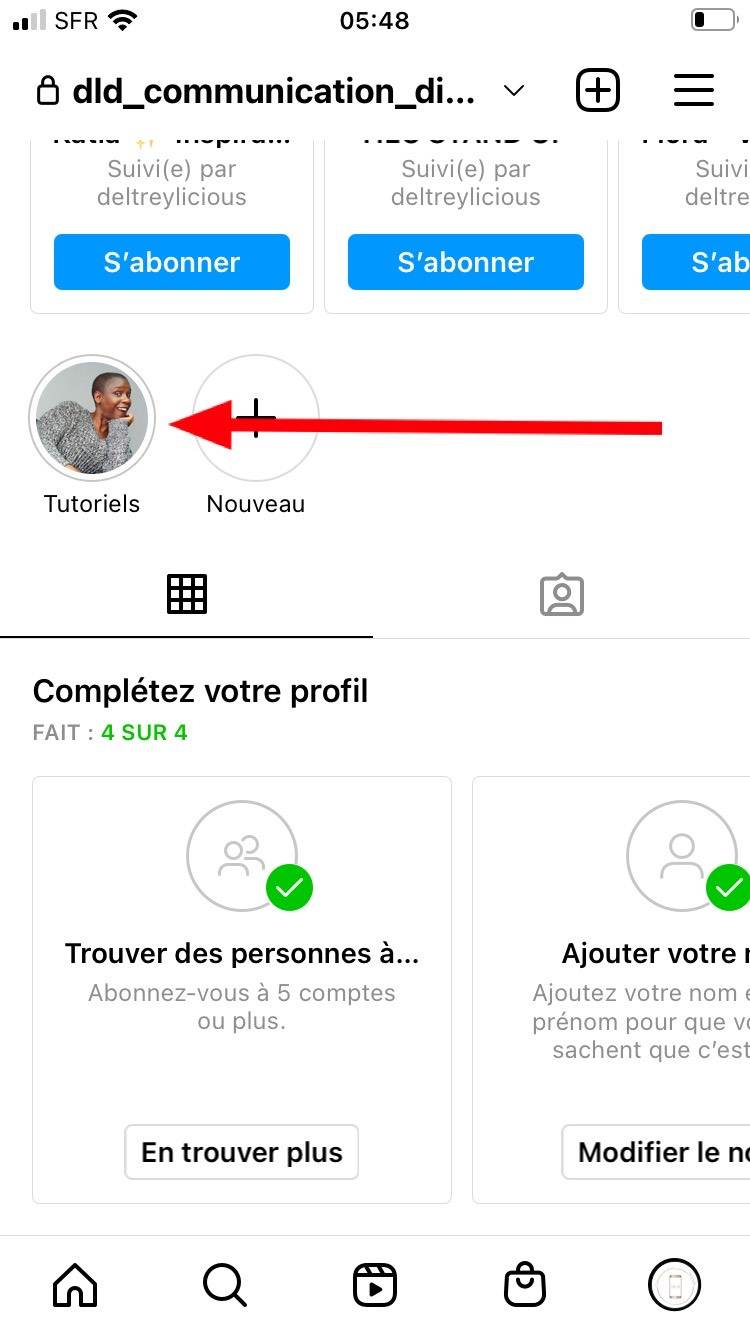Open the Reels tab

coord(375,1284)
